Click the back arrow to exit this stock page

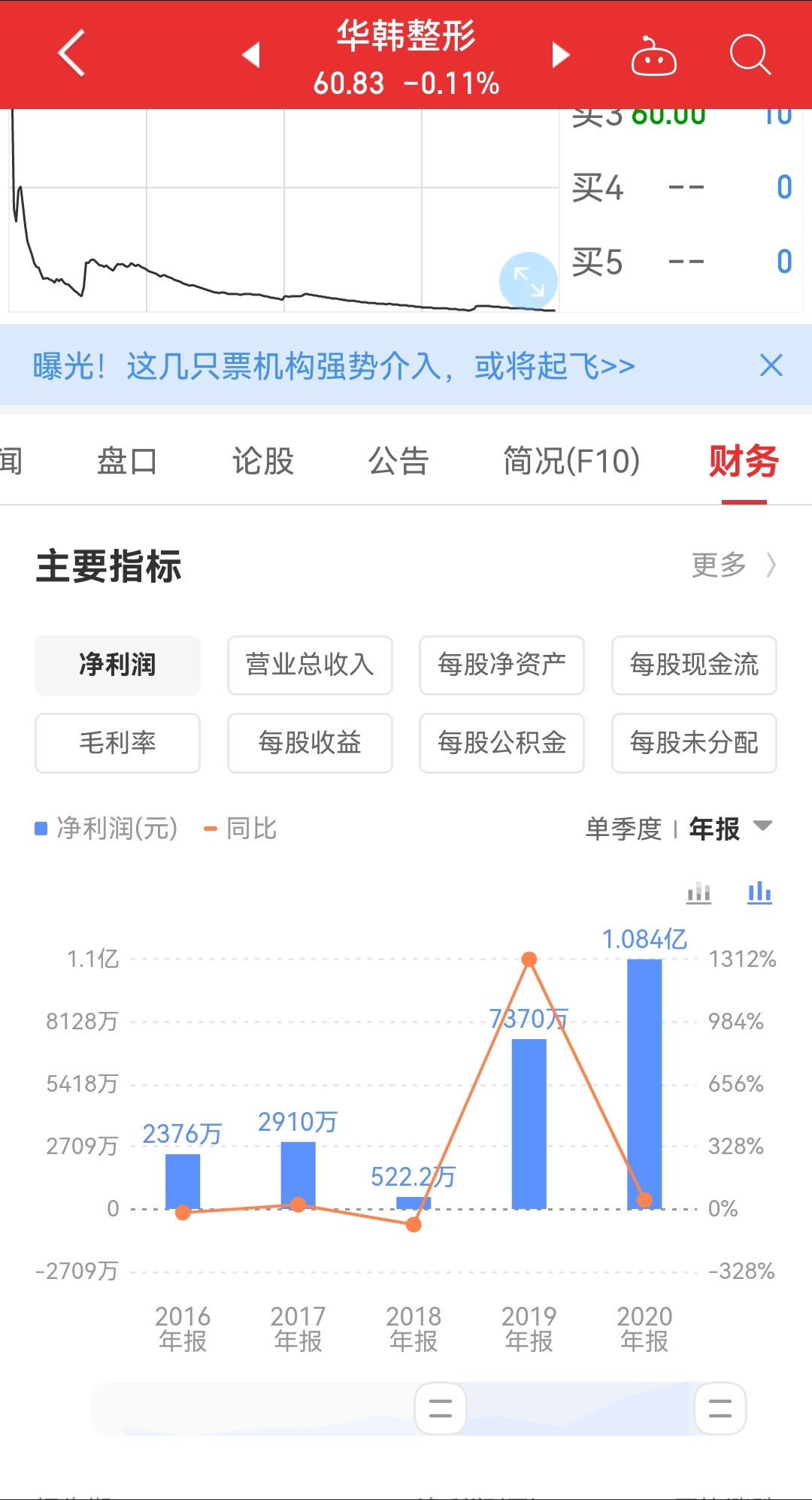(71, 53)
